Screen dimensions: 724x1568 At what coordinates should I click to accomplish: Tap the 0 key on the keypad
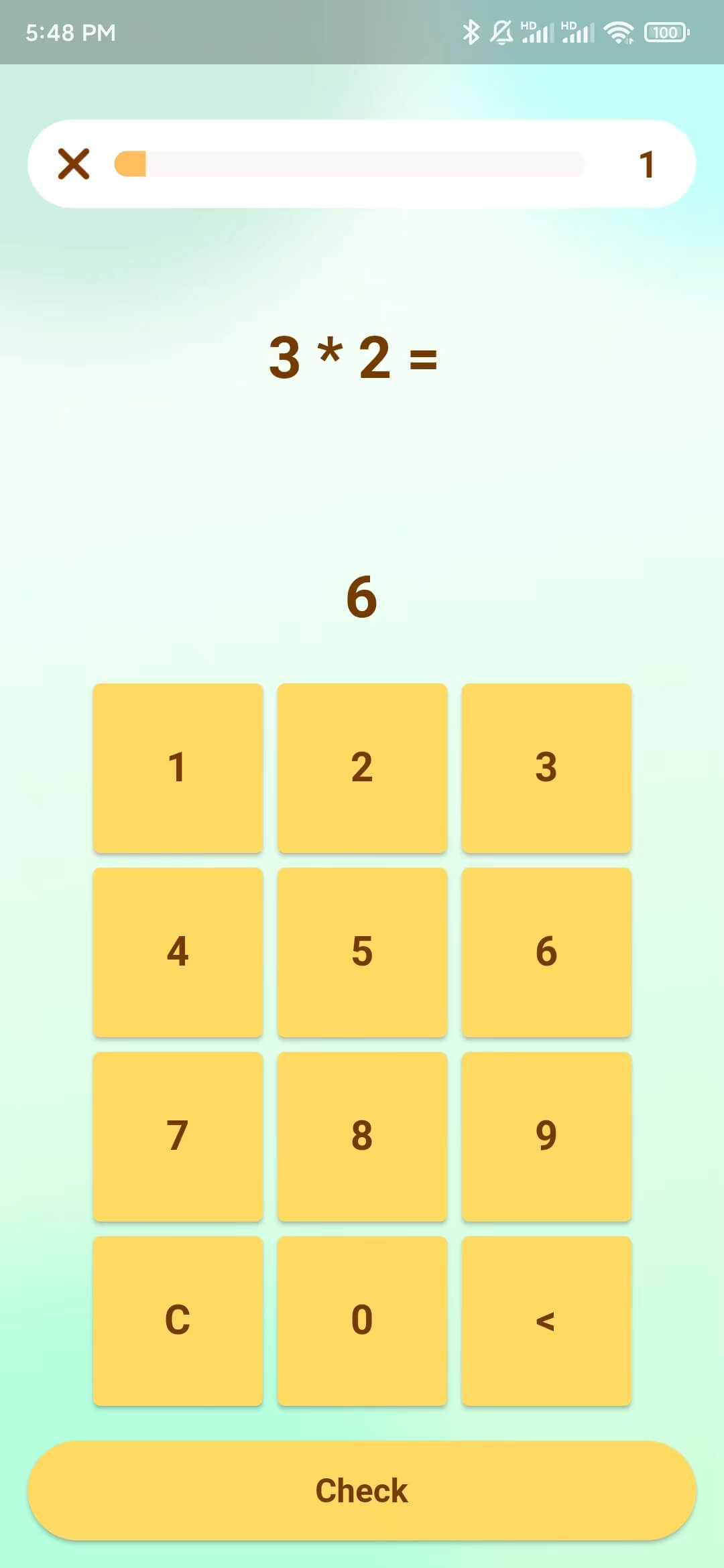pyautogui.click(x=362, y=1321)
